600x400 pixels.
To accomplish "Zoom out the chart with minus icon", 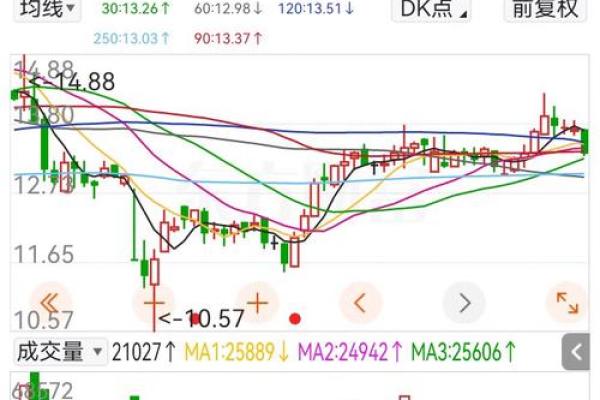I will tap(153, 301).
